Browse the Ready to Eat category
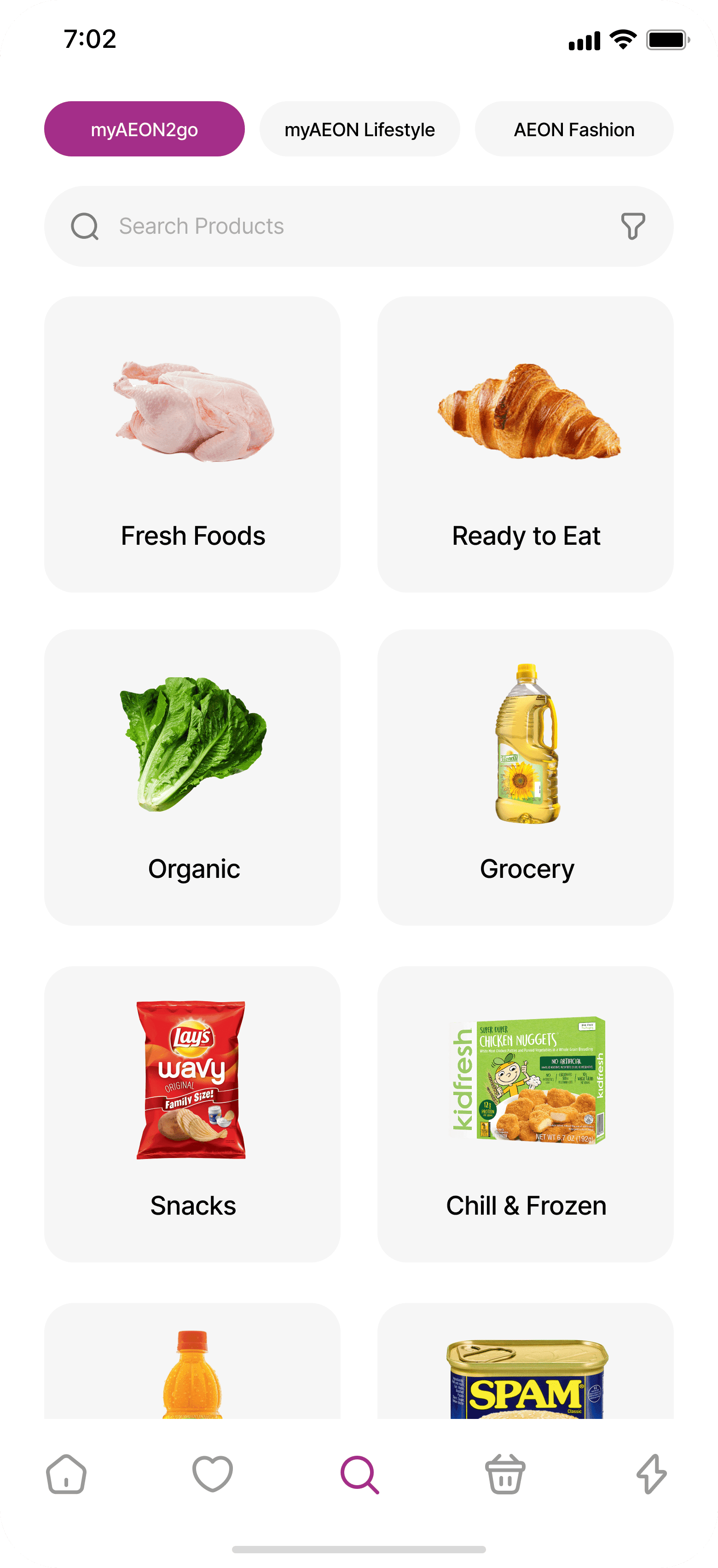718x1568 pixels. pyautogui.click(x=526, y=444)
